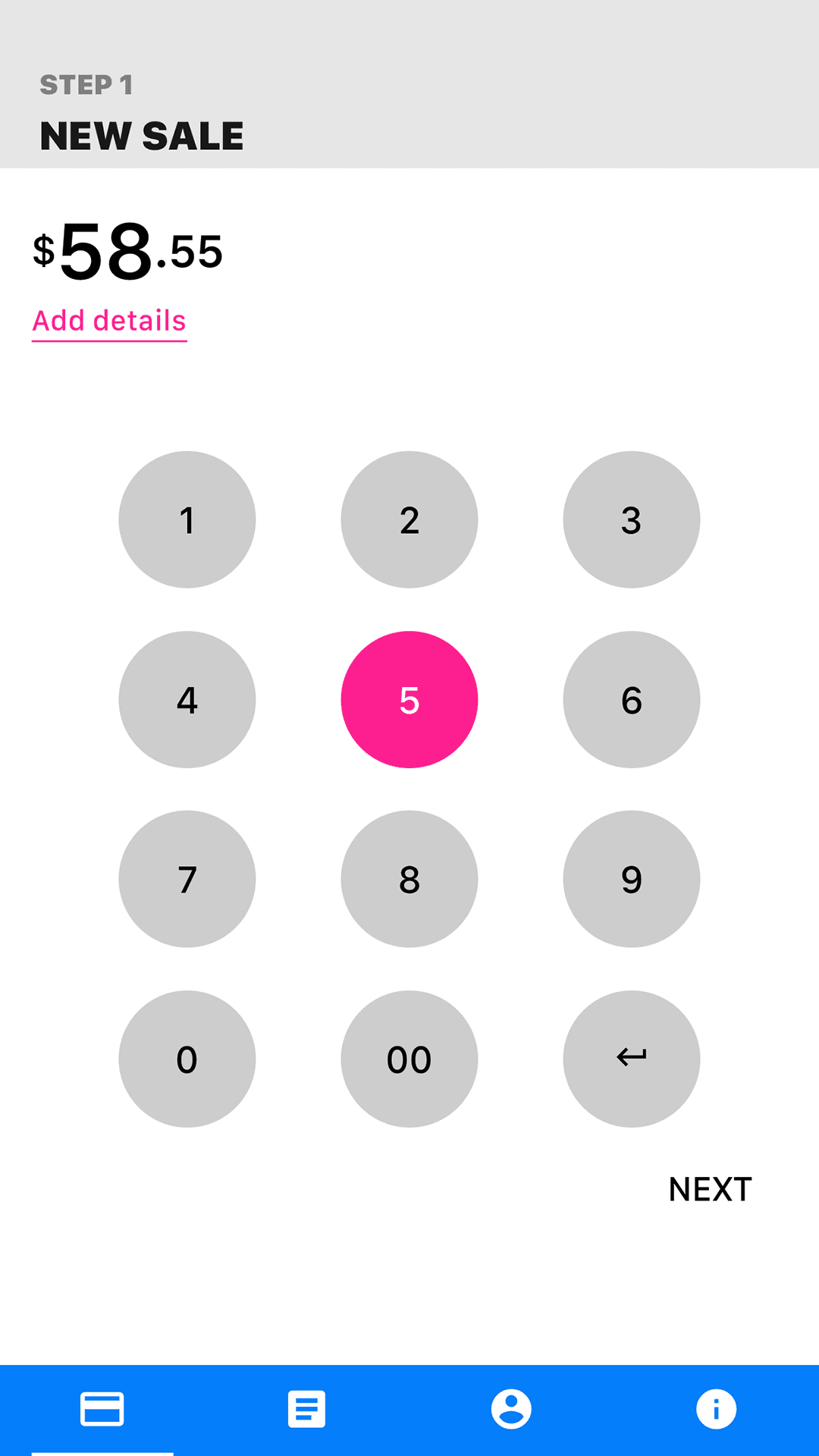Viewport: 819px width, 1456px height.
Task: Switch to the transactions list tab
Action: click(307, 1410)
